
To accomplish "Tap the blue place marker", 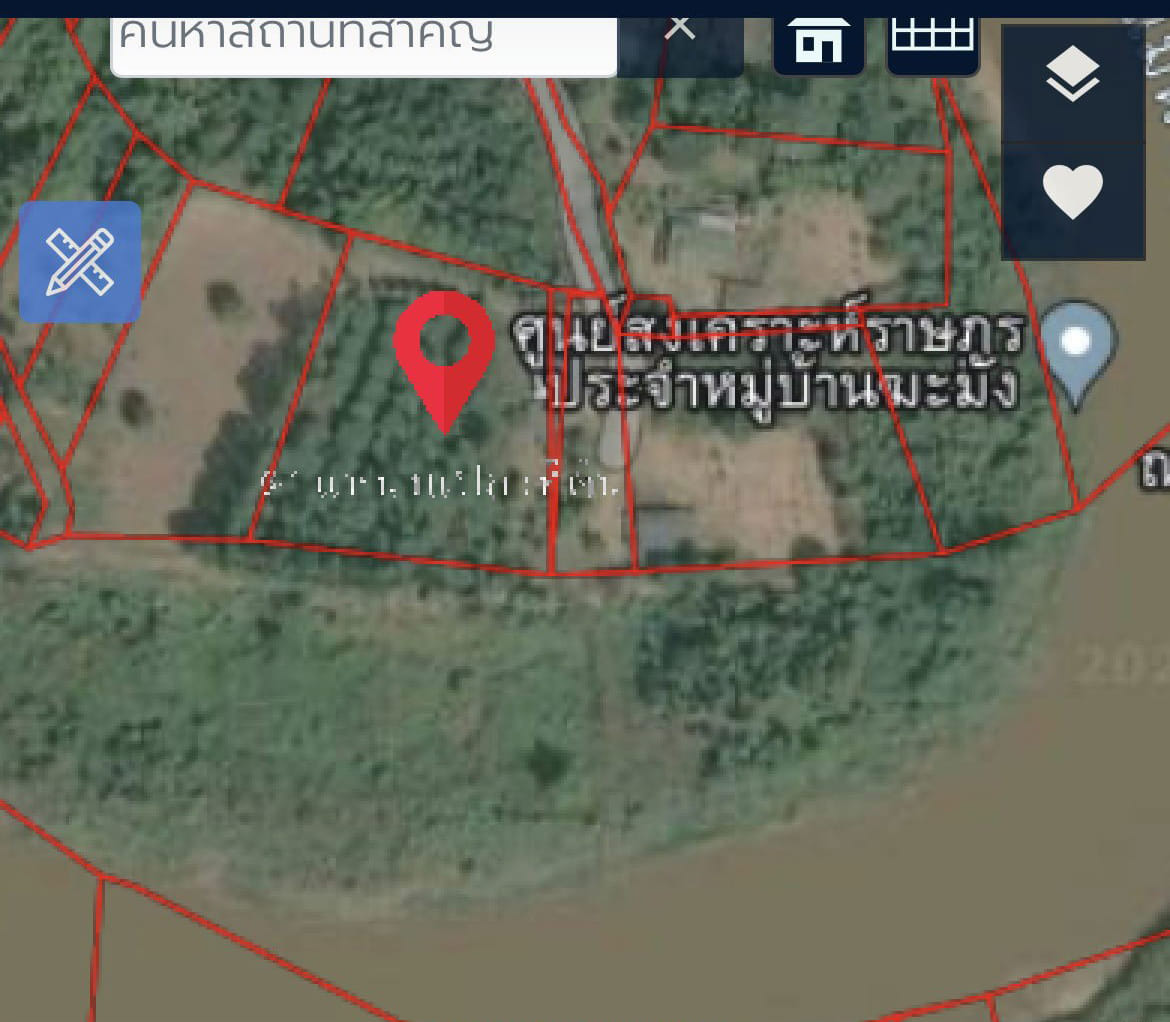I will click(x=1076, y=346).
